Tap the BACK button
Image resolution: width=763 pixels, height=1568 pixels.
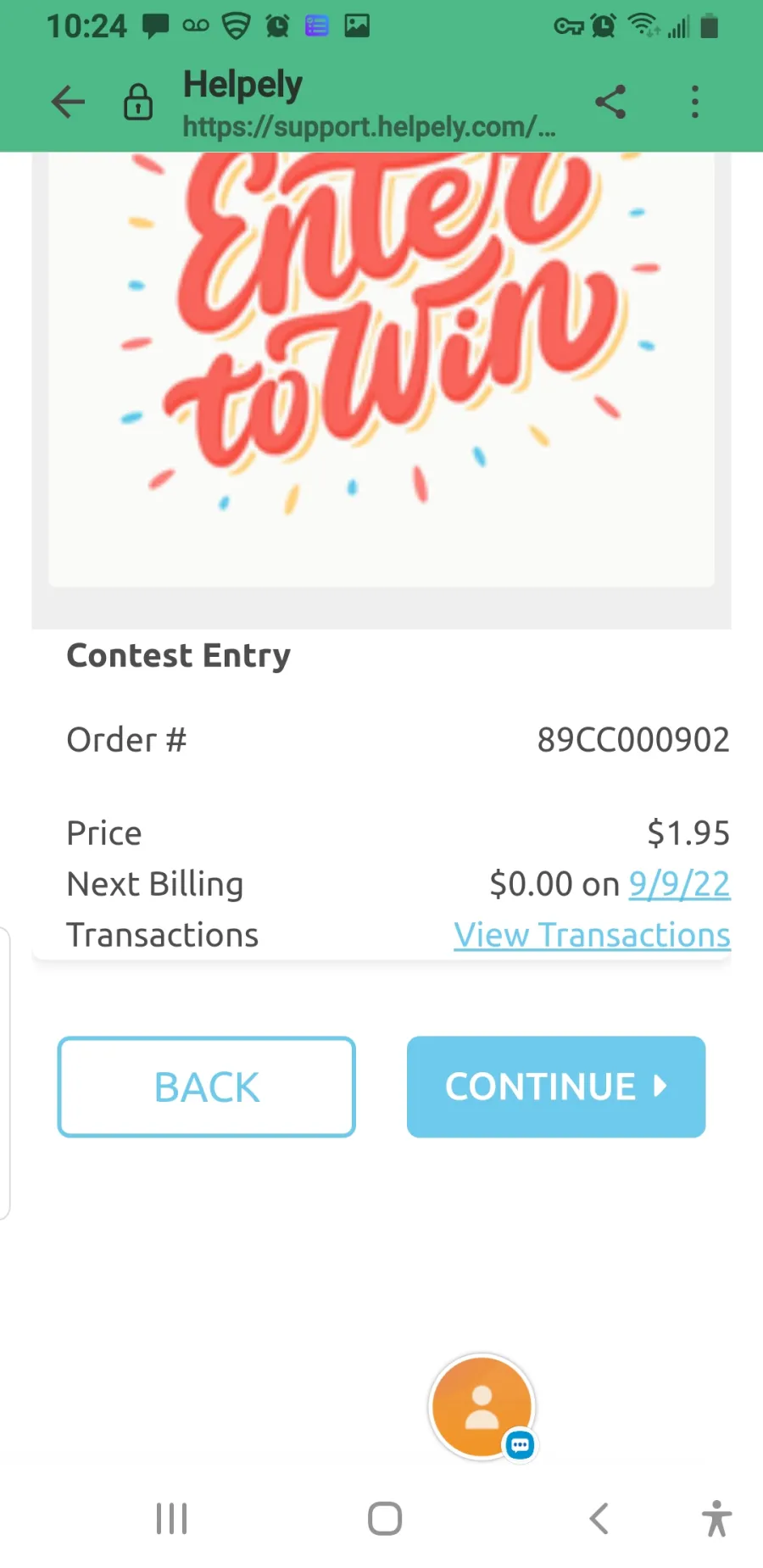[x=207, y=1087]
